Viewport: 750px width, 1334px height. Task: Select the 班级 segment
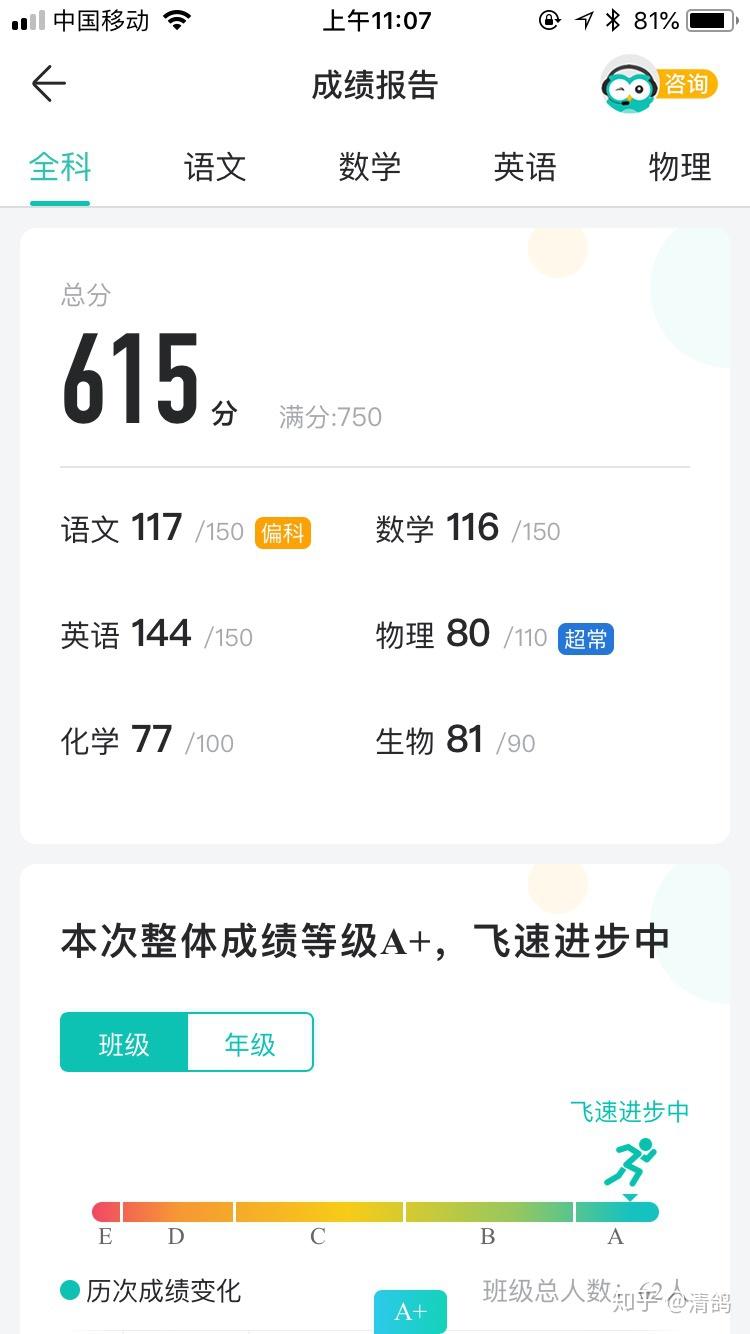click(124, 1043)
